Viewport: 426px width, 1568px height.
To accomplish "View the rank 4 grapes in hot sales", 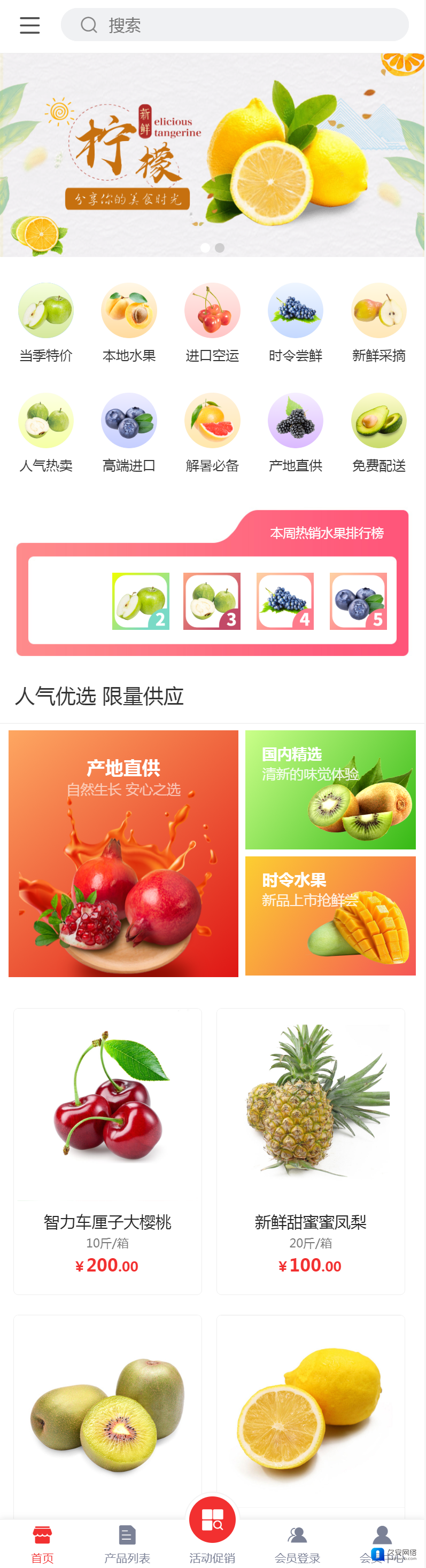I will coord(285,602).
